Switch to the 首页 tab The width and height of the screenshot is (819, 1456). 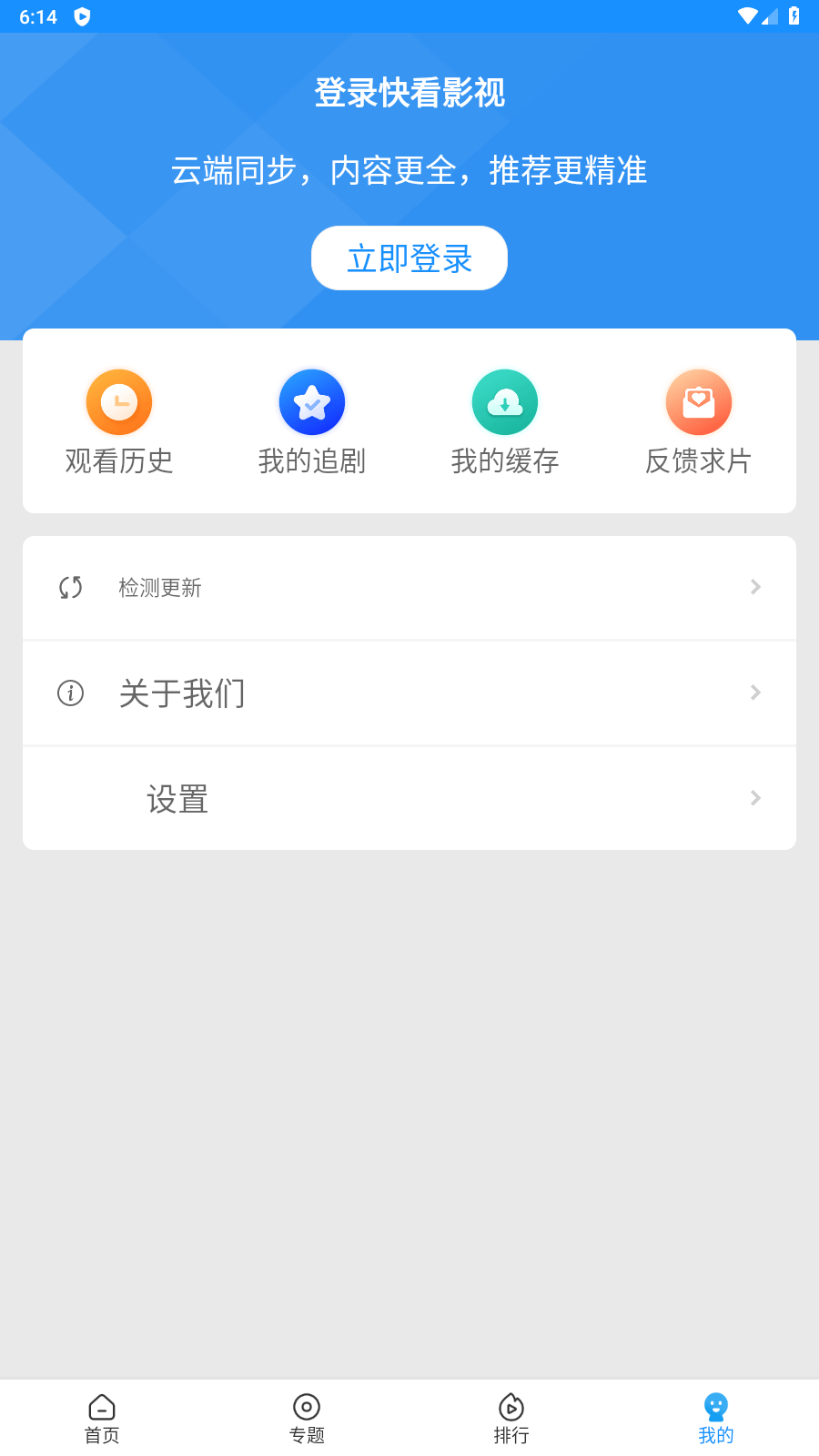tap(102, 1417)
